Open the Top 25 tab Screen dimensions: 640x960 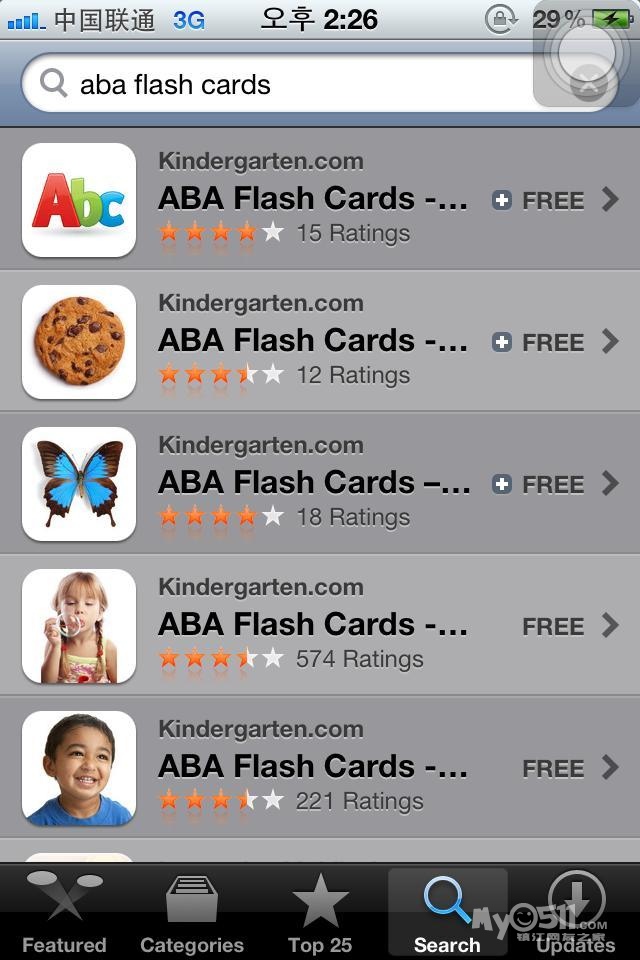pos(320,912)
